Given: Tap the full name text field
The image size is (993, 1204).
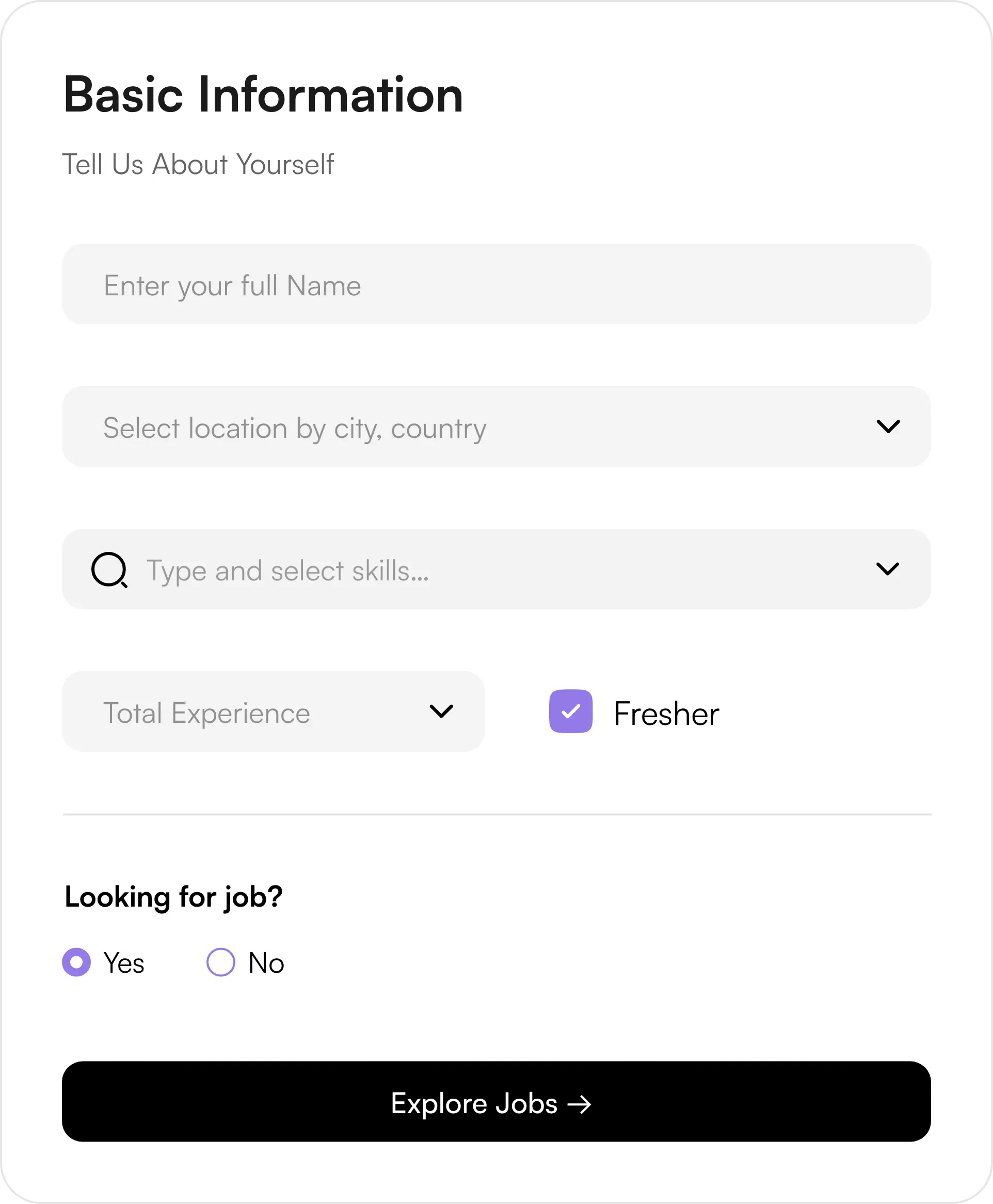Looking at the screenshot, I should 495,284.
